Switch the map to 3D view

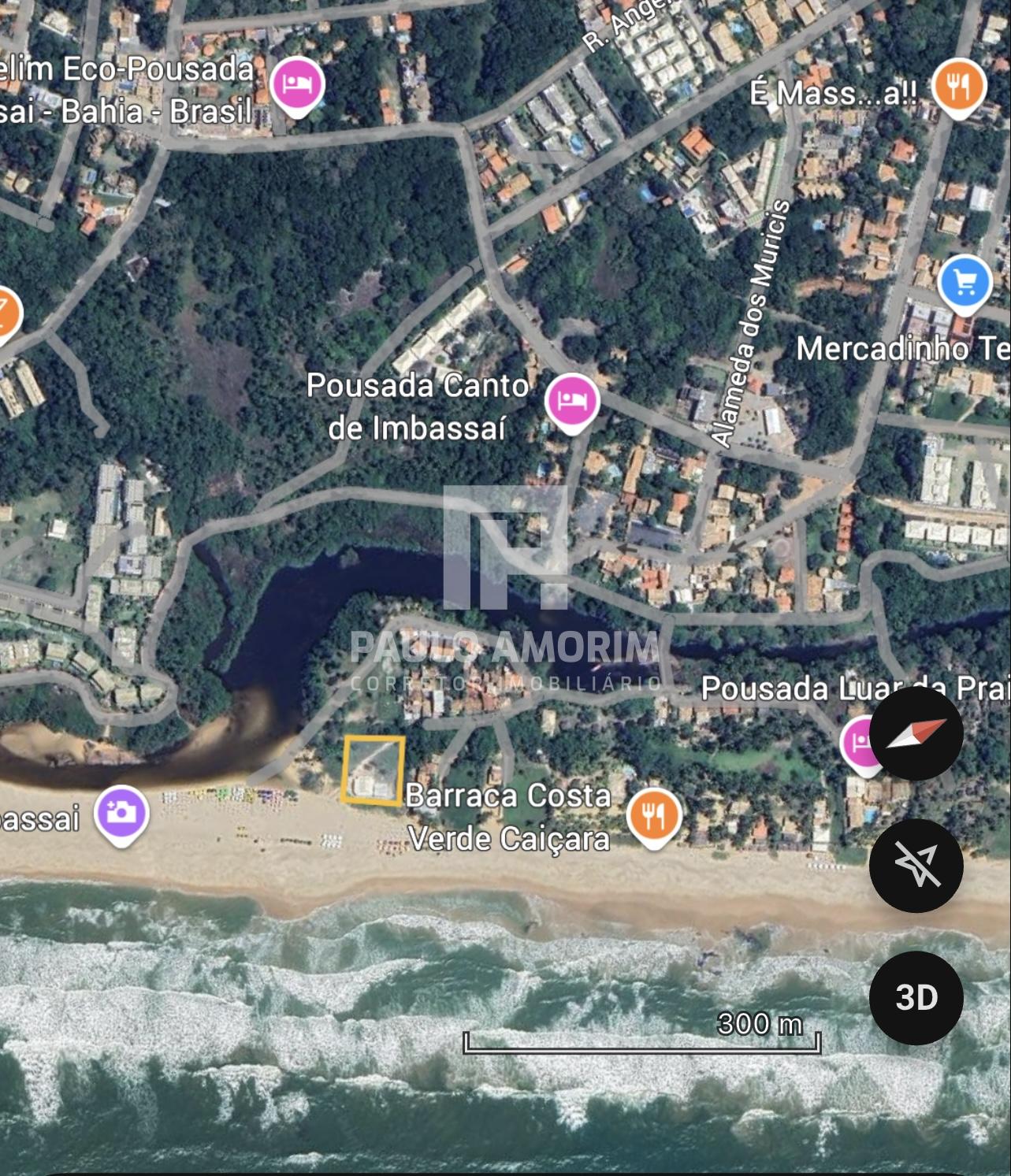coord(916,997)
